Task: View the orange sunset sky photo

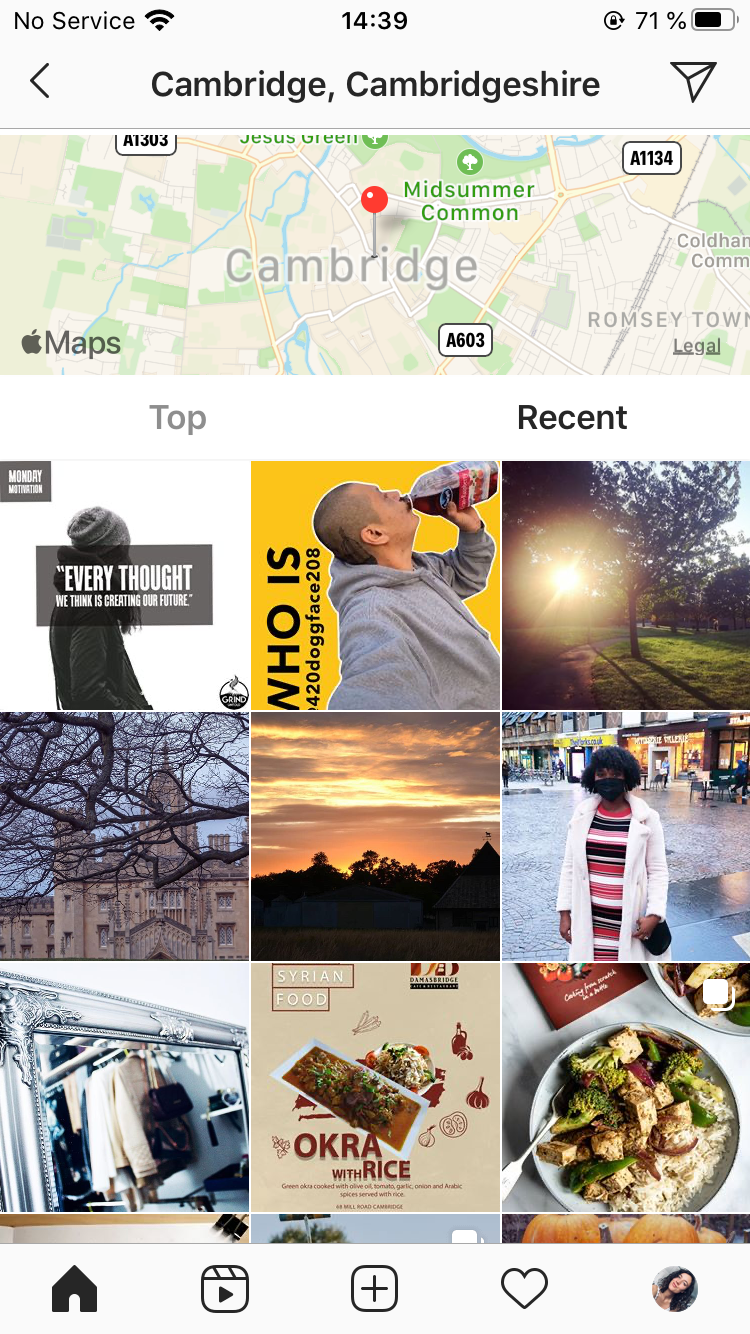Action: (375, 837)
